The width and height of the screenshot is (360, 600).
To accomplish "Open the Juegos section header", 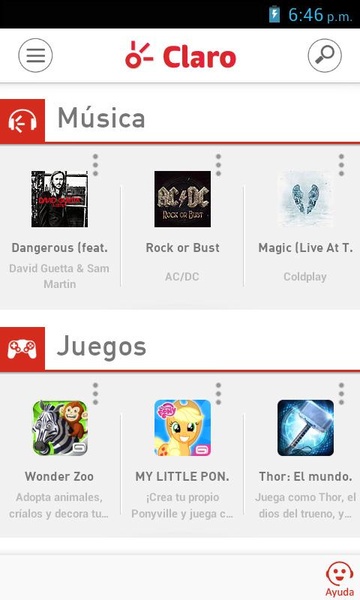I will tap(180, 349).
